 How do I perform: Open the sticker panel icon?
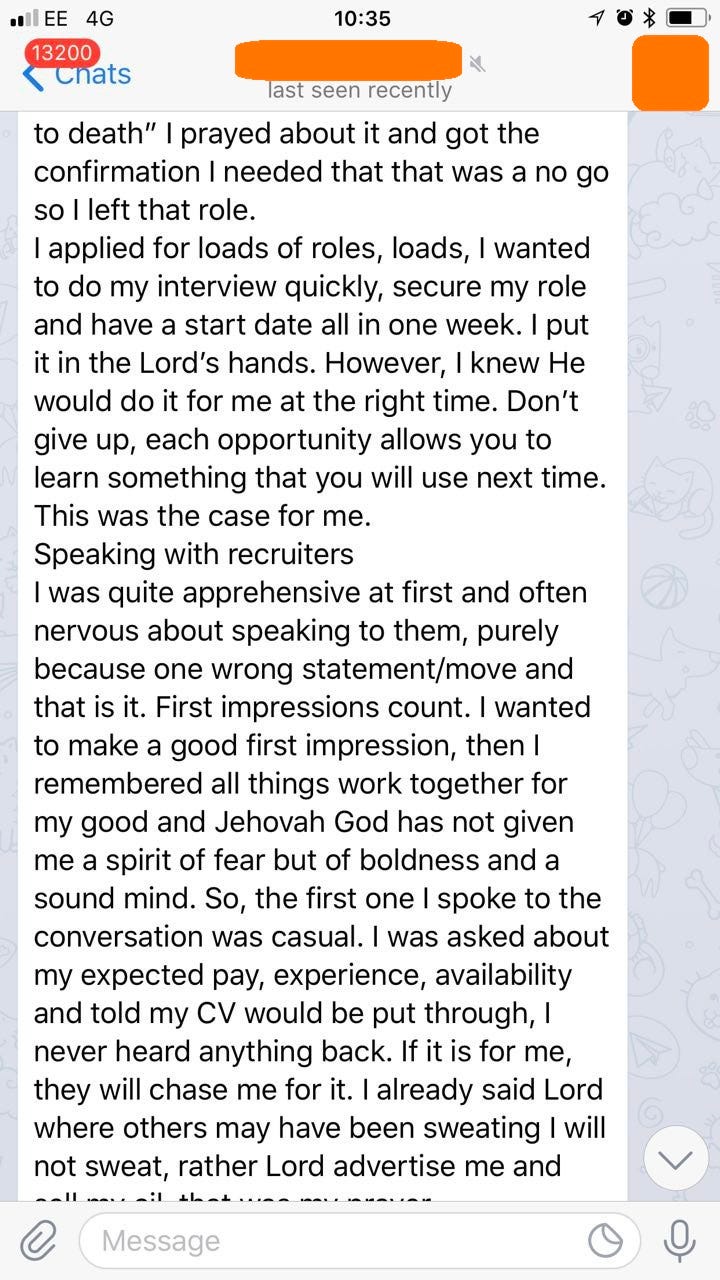605,1242
